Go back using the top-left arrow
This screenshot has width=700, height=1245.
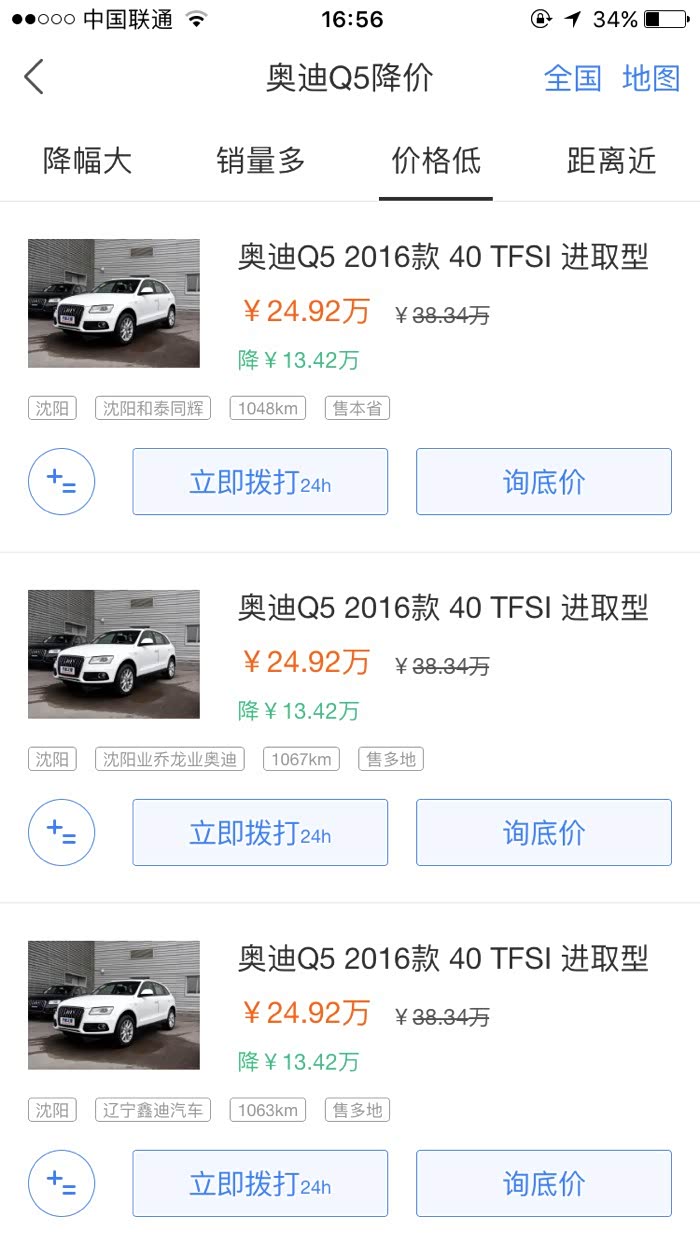coord(35,77)
